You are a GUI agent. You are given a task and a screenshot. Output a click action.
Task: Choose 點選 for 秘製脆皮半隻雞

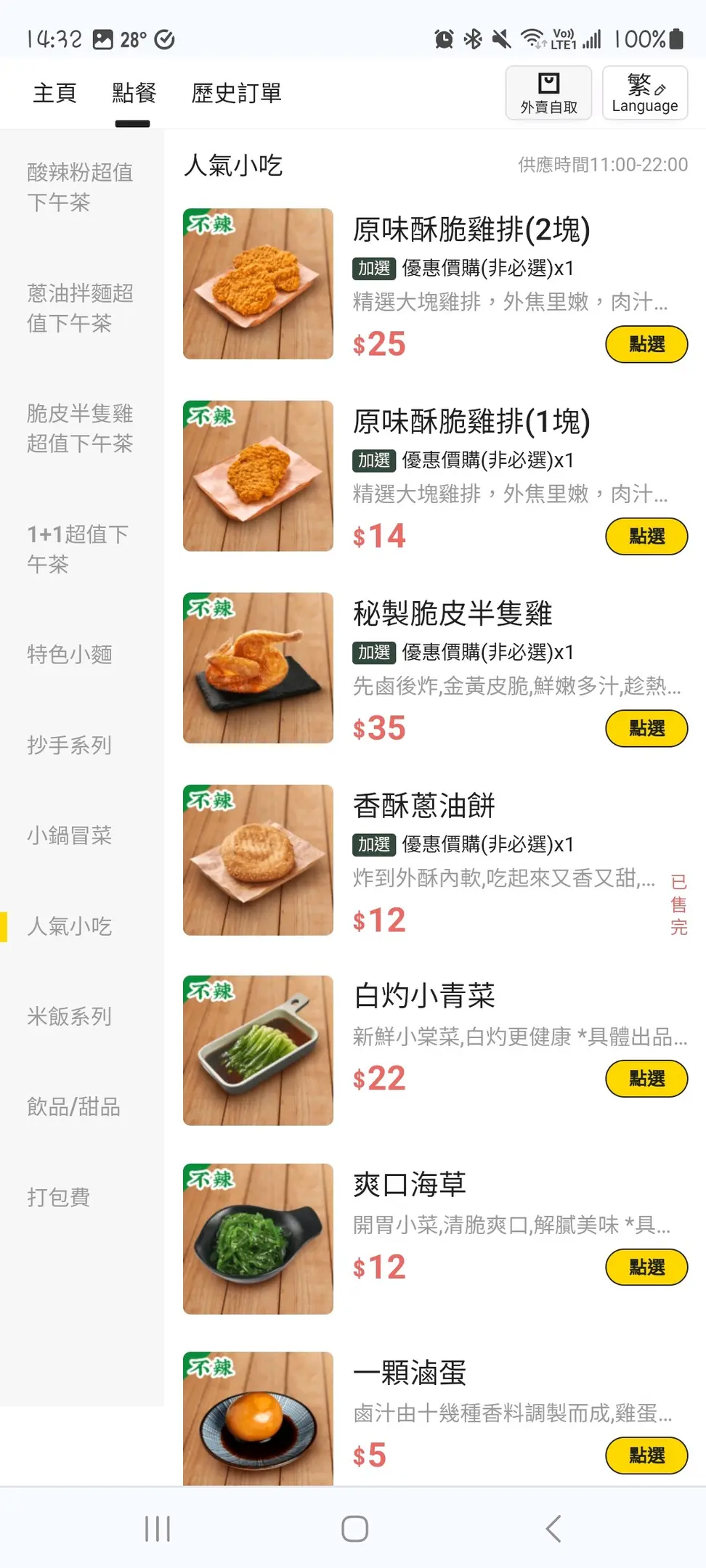point(646,728)
